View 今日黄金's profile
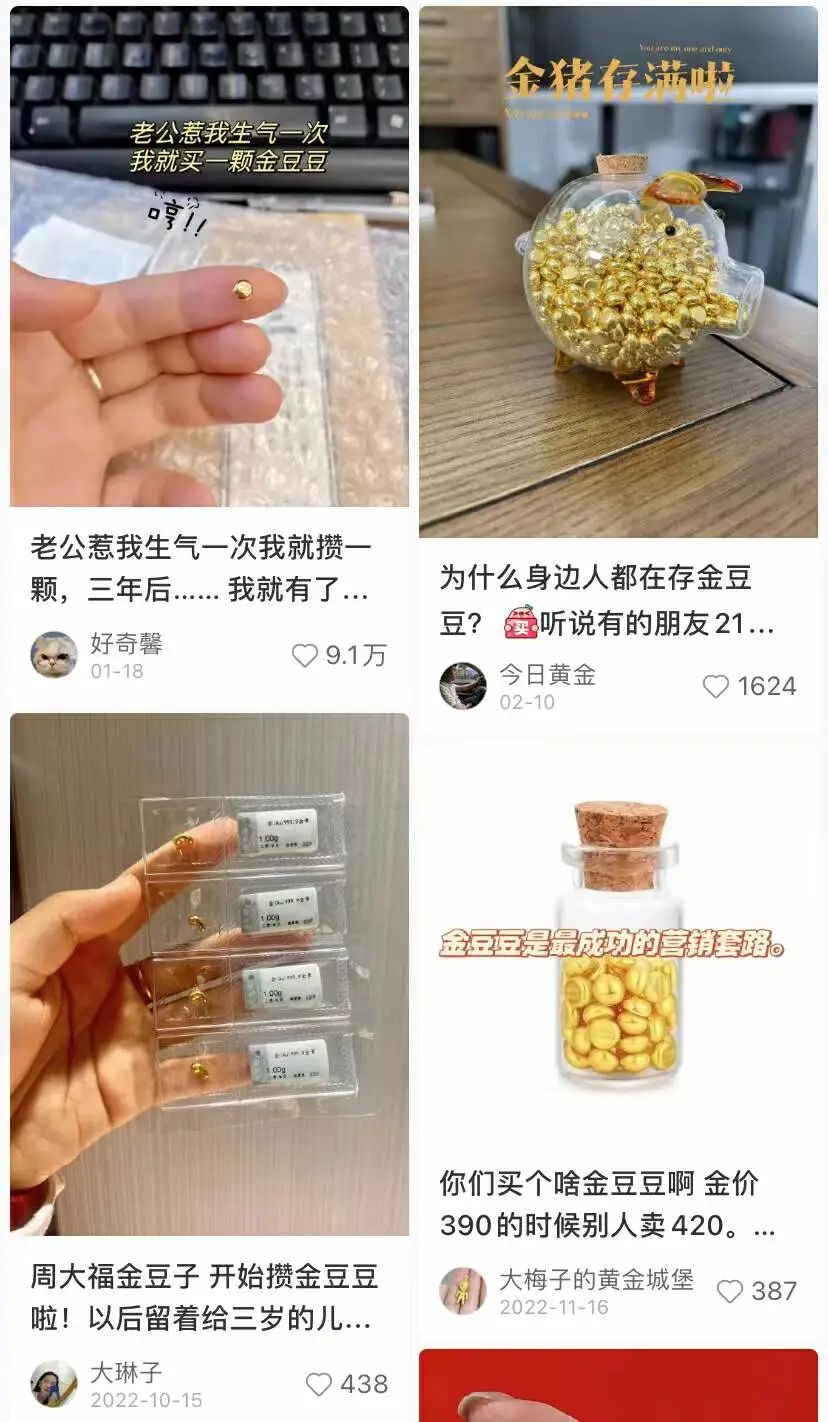Screen dimensions: 828x1422 [463, 686]
